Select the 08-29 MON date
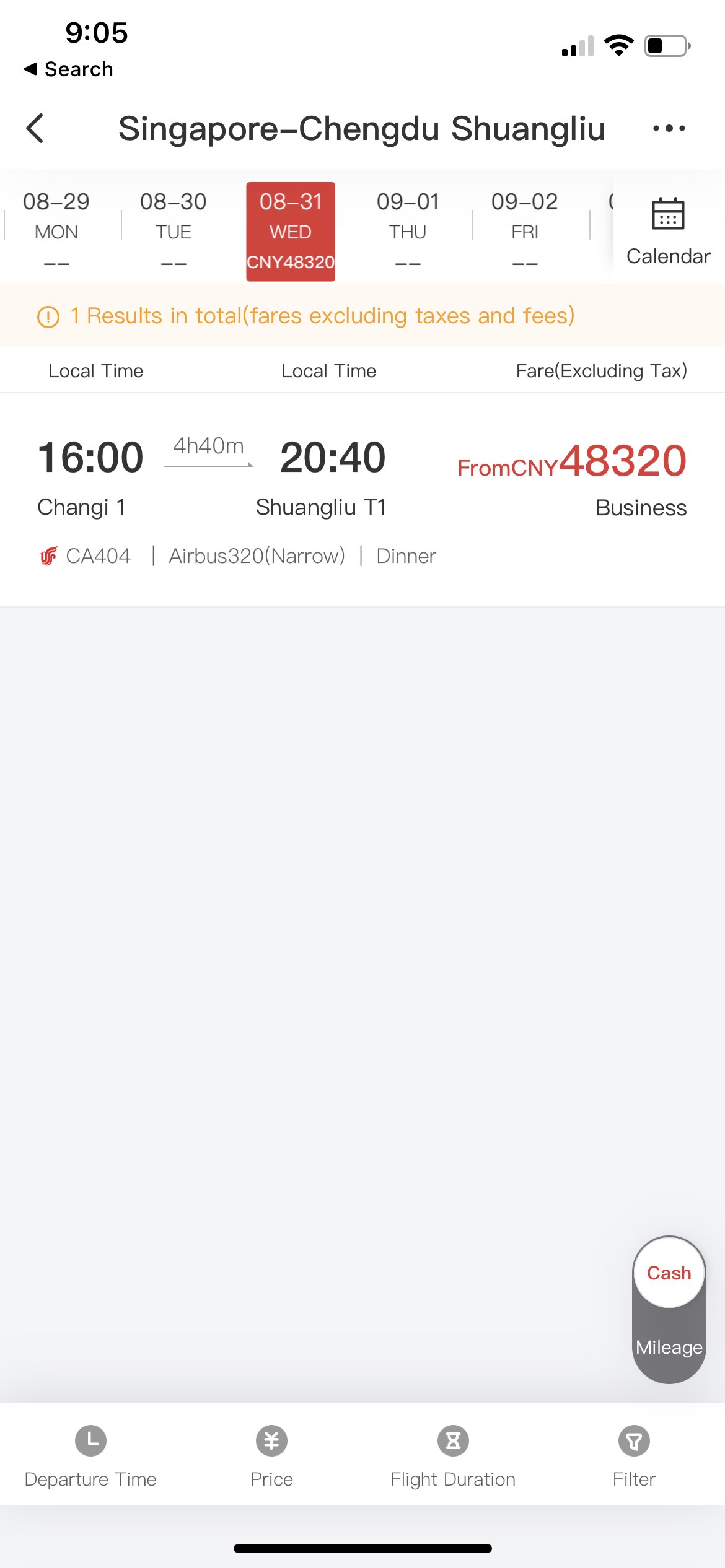The height and width of the screenshot is (1568, 725). (x=56, y=230)
